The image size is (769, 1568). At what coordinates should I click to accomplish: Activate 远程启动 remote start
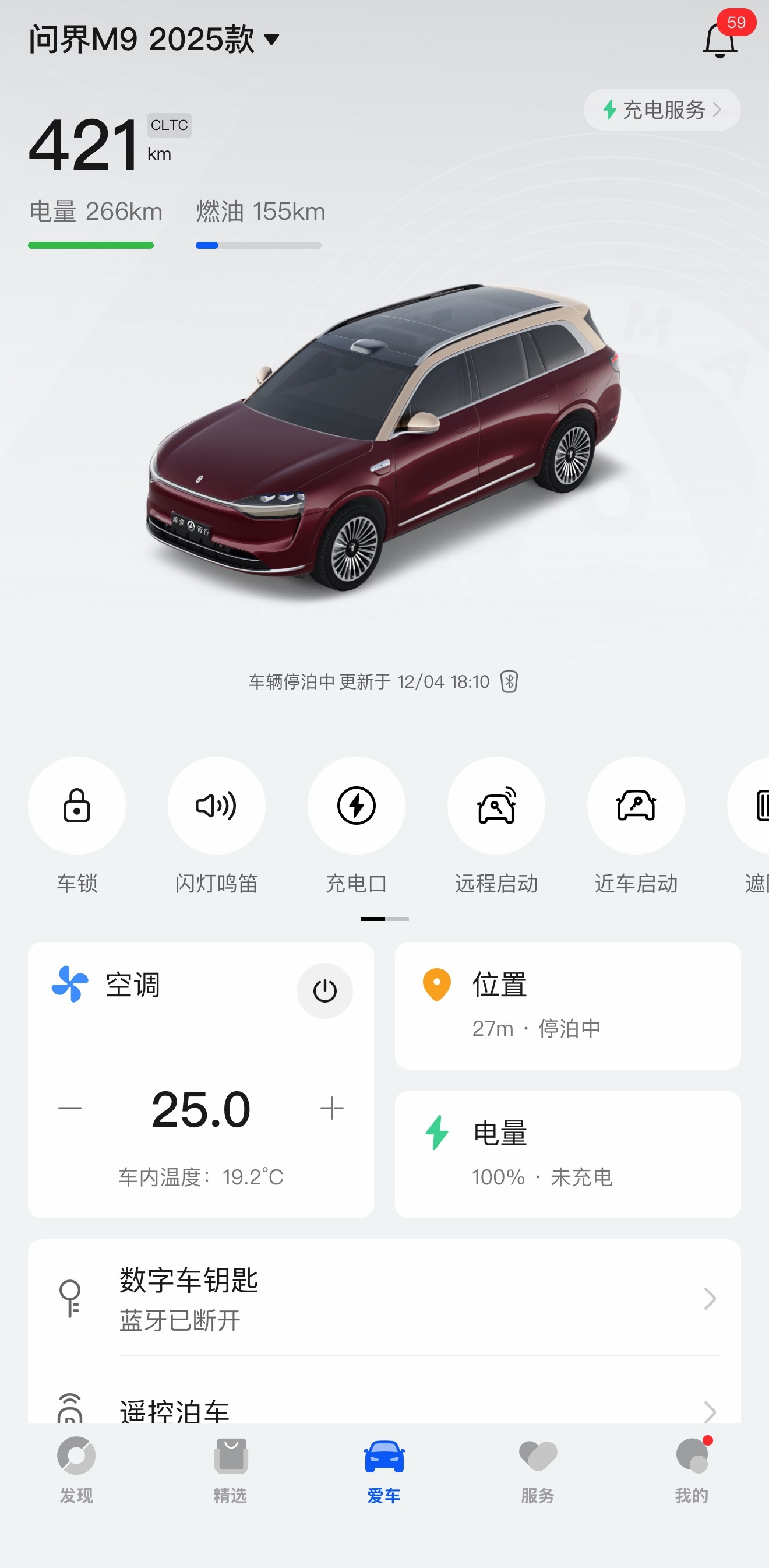tap(496, 806)
